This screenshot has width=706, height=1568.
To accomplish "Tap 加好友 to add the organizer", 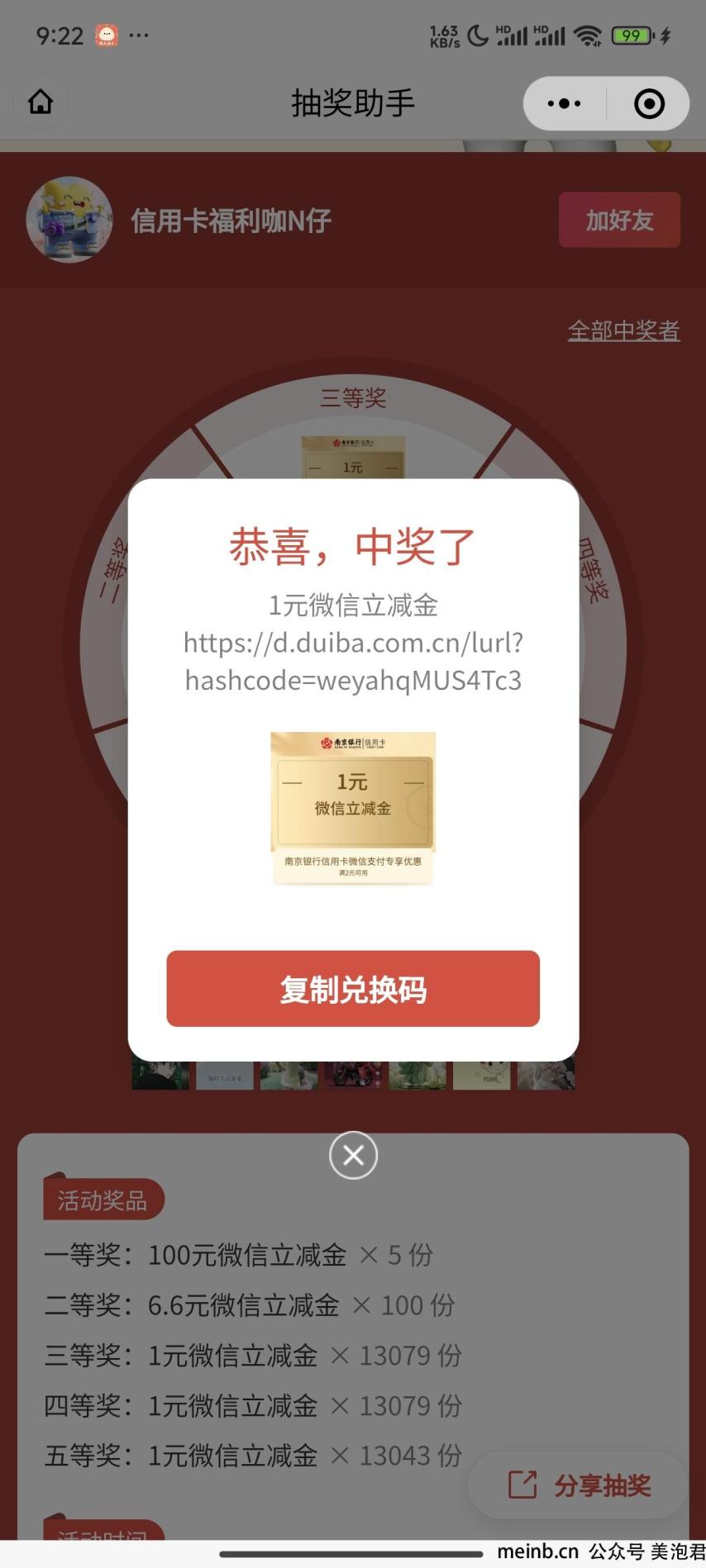I will (619, 220).
